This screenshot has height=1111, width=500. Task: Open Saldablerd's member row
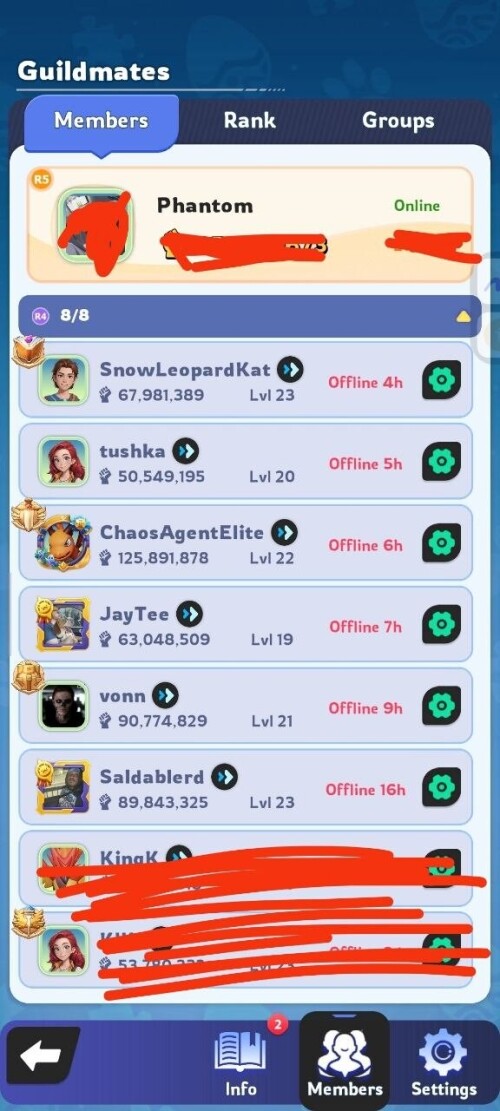point(245,787)
